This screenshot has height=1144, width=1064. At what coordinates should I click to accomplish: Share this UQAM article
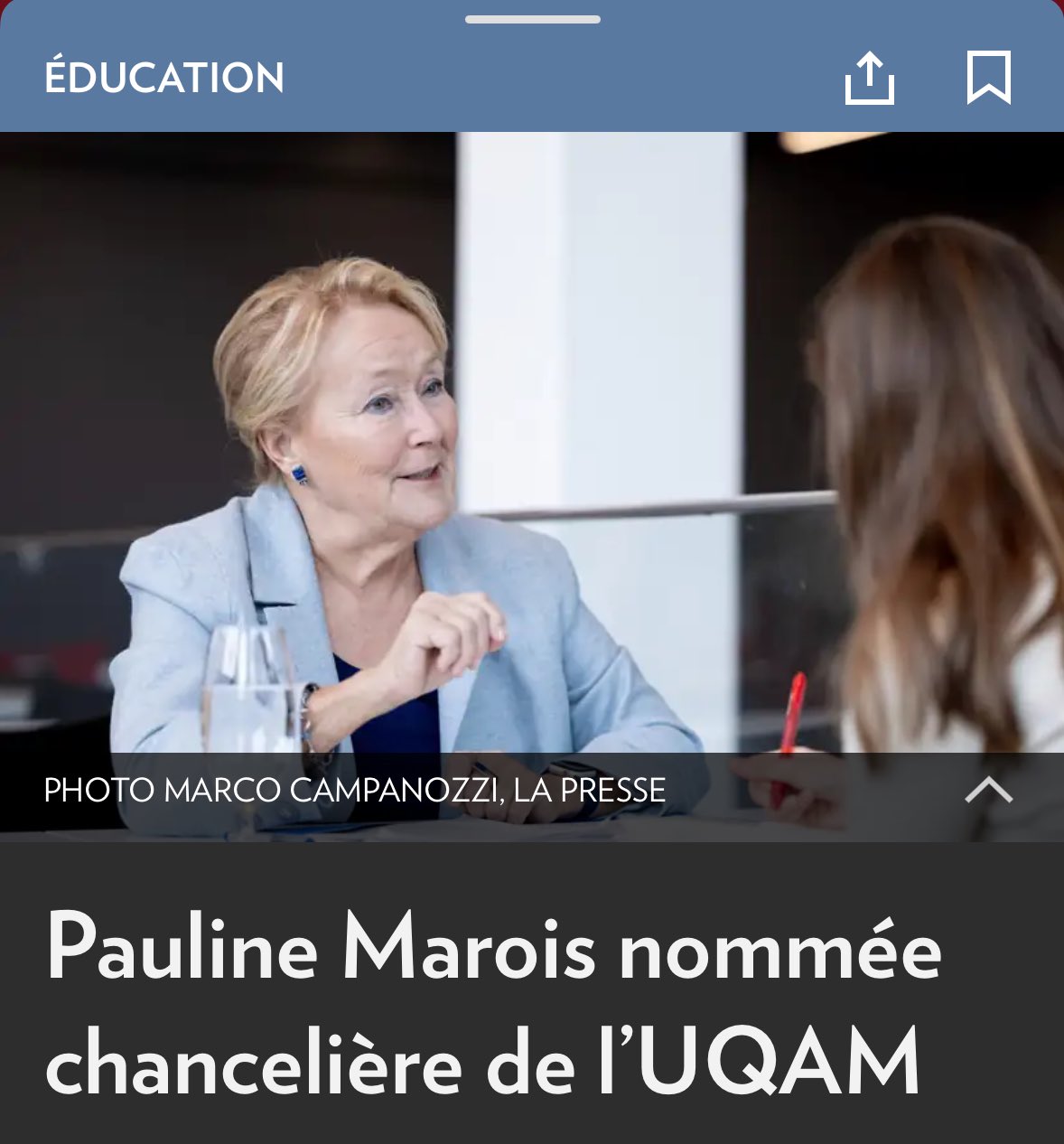pos(869,79)
